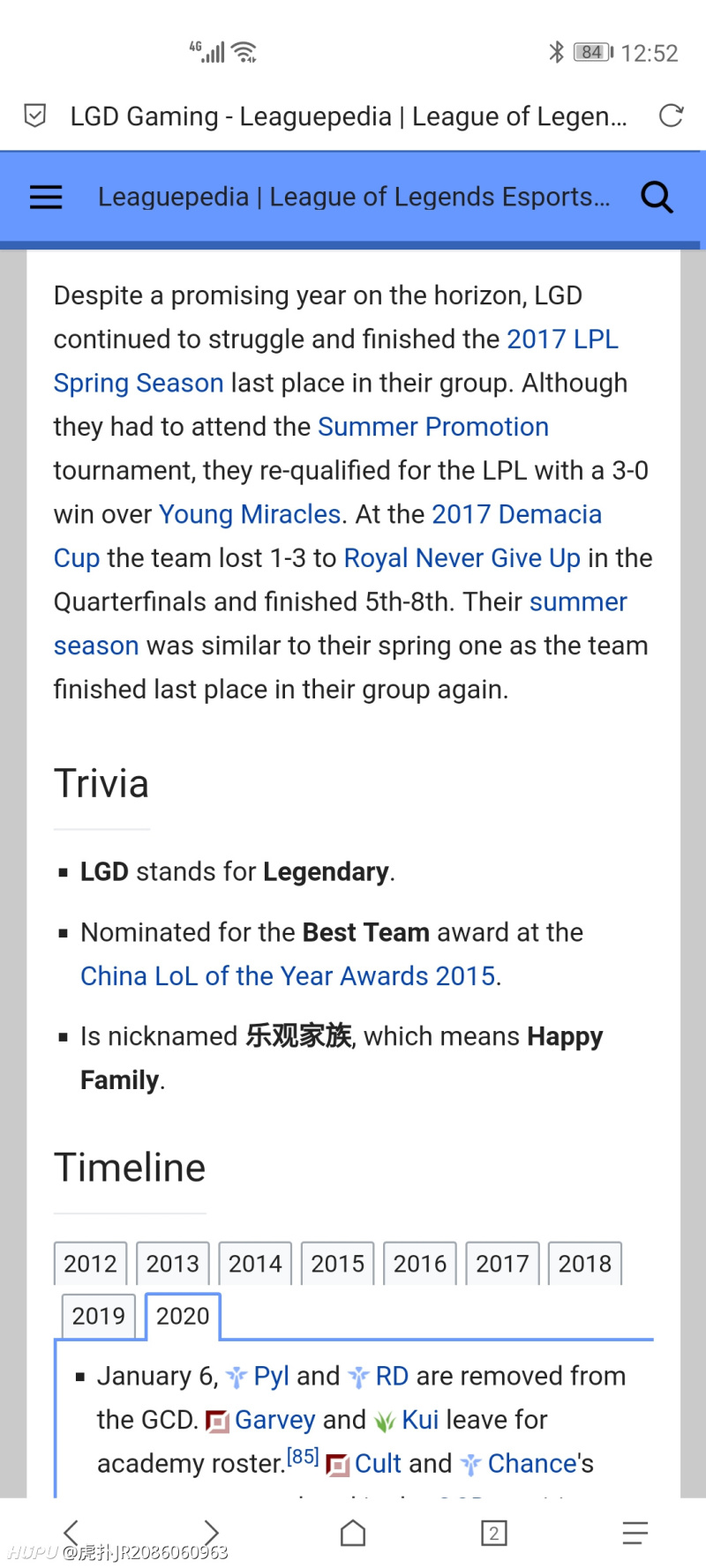Switch to the 2012 timeline tab

[90, 1263]
